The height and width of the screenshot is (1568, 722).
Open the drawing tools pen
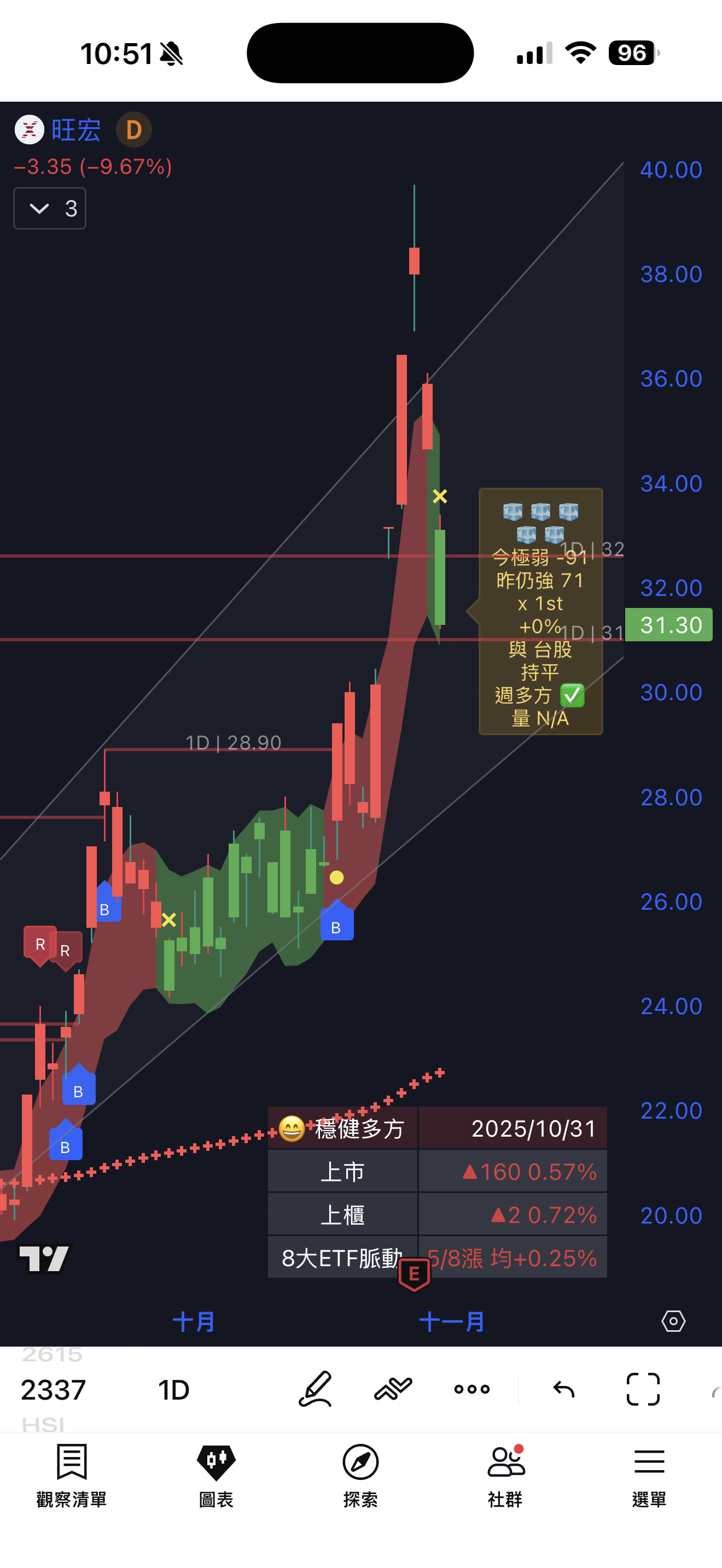[x=316, y=1389]
